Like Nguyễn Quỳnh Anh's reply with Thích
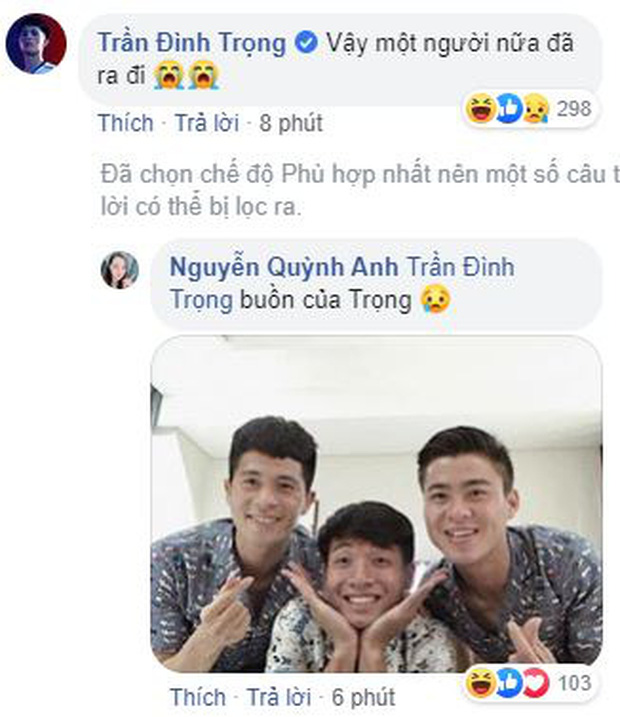This screenshot has width=620, height=717. point(197,696)
